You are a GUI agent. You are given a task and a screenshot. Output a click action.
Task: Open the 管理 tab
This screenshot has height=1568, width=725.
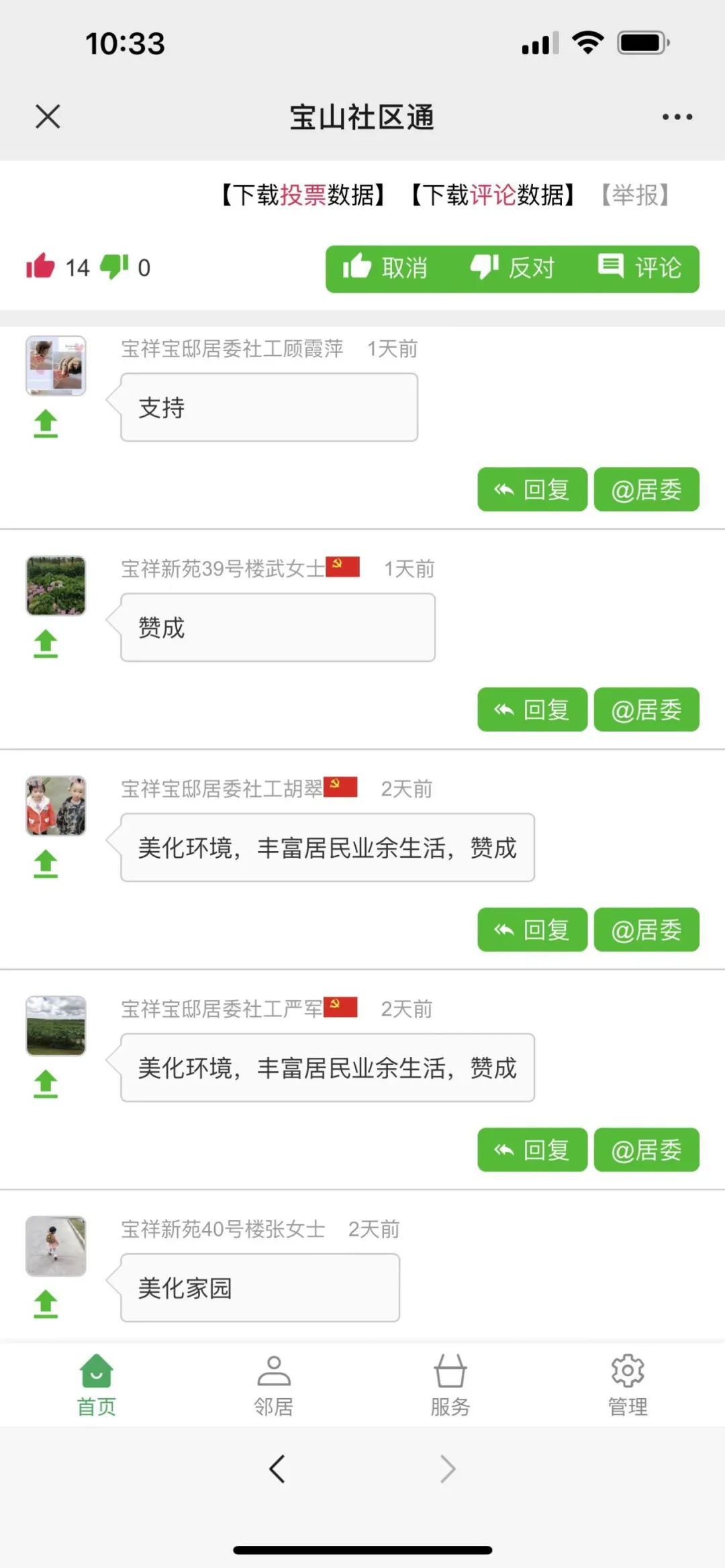[627, 1385]
